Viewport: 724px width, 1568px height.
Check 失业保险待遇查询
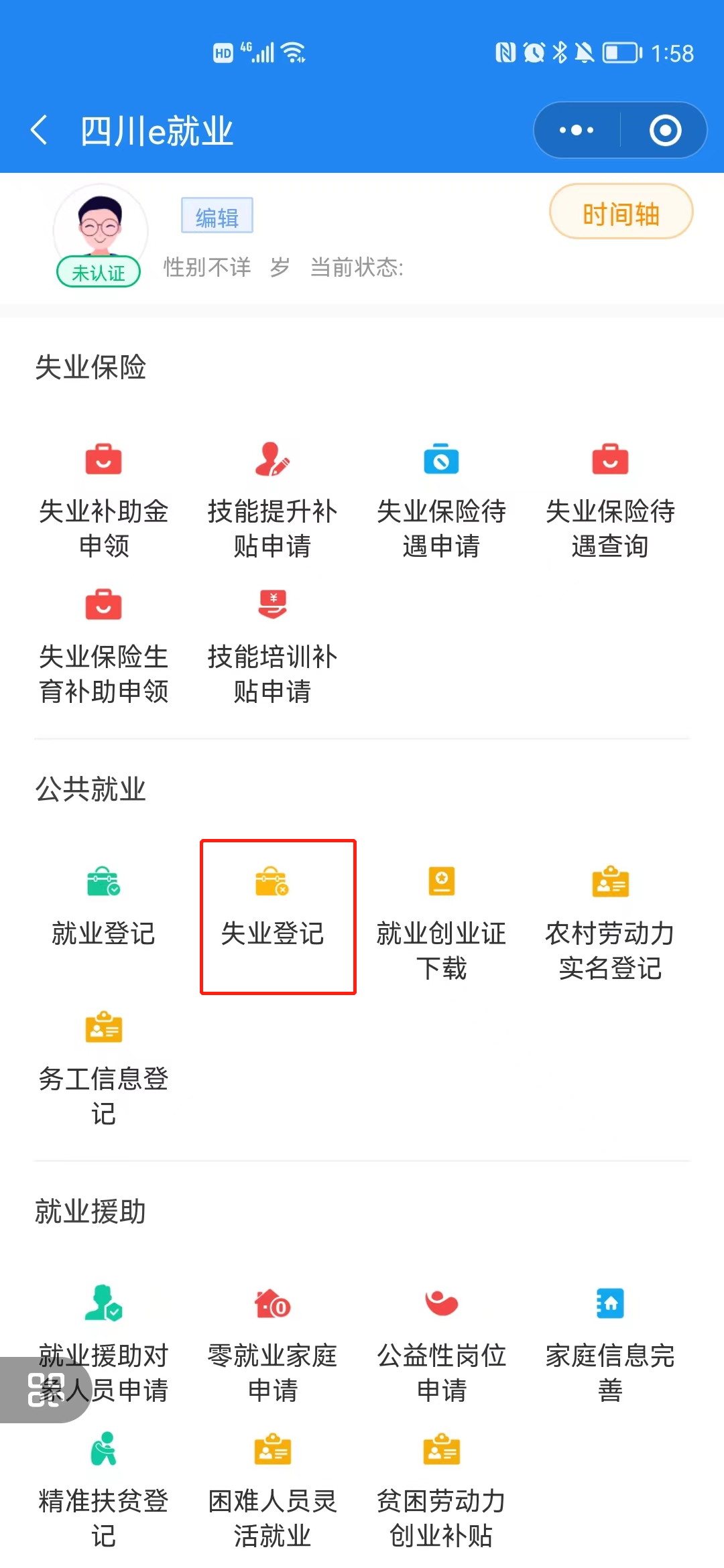610,499
